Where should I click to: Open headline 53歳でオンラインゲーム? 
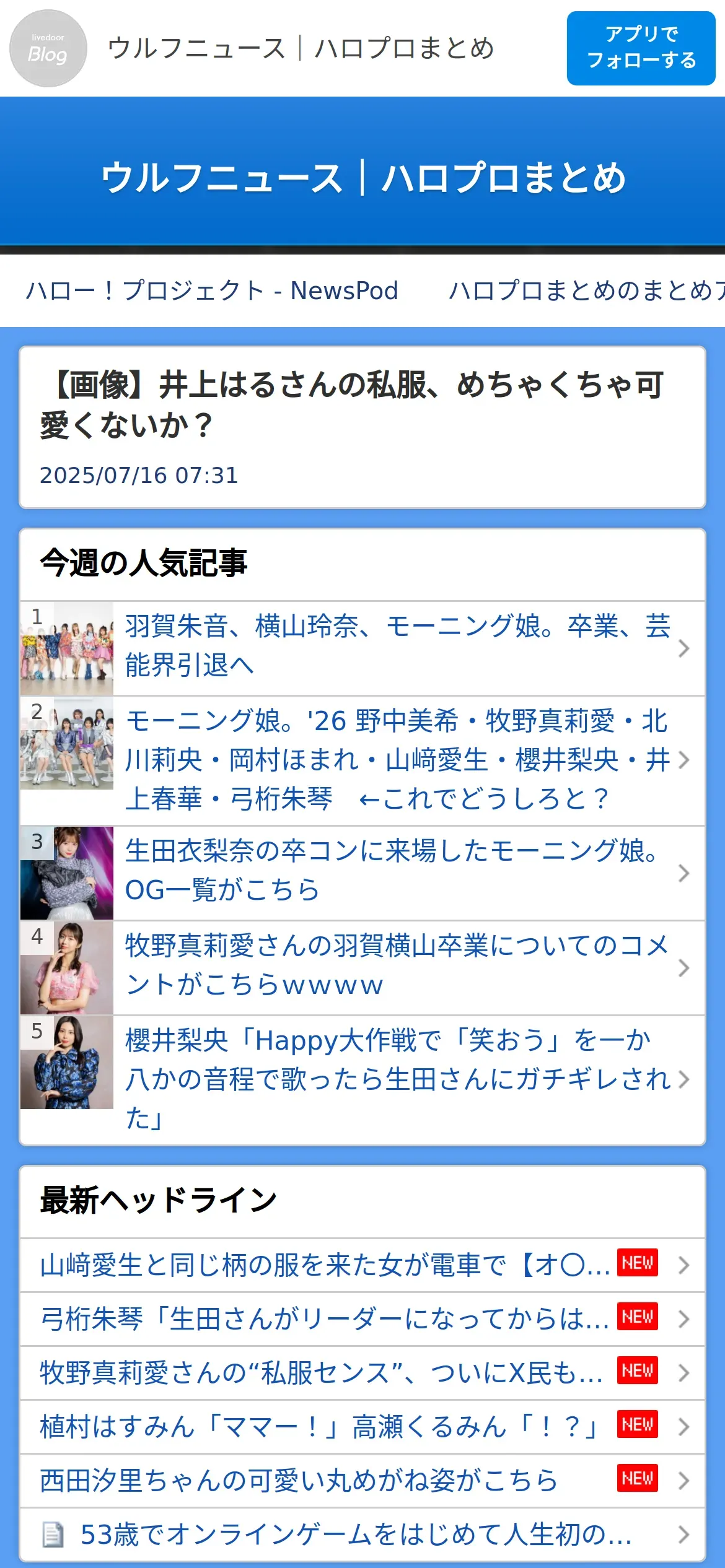(362, 1535)
